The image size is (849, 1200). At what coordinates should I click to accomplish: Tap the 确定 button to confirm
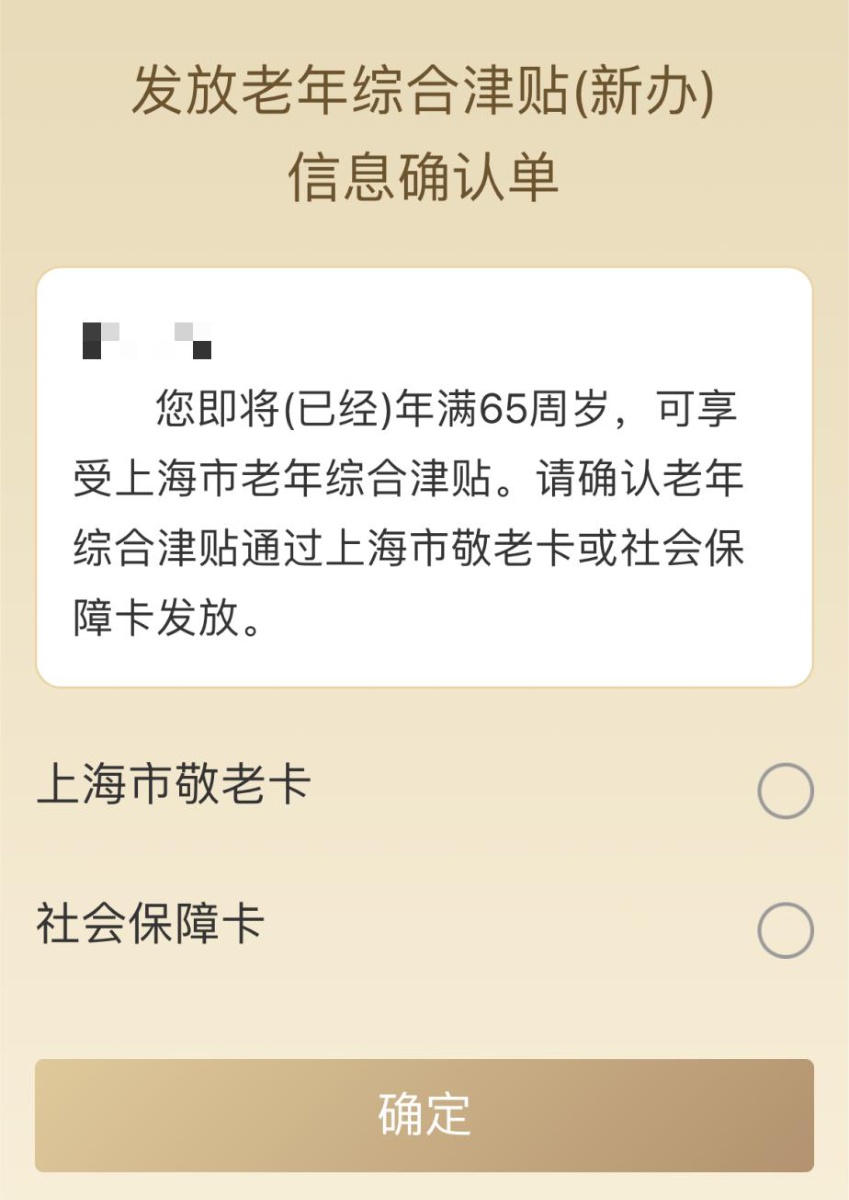pos(424,1115)
